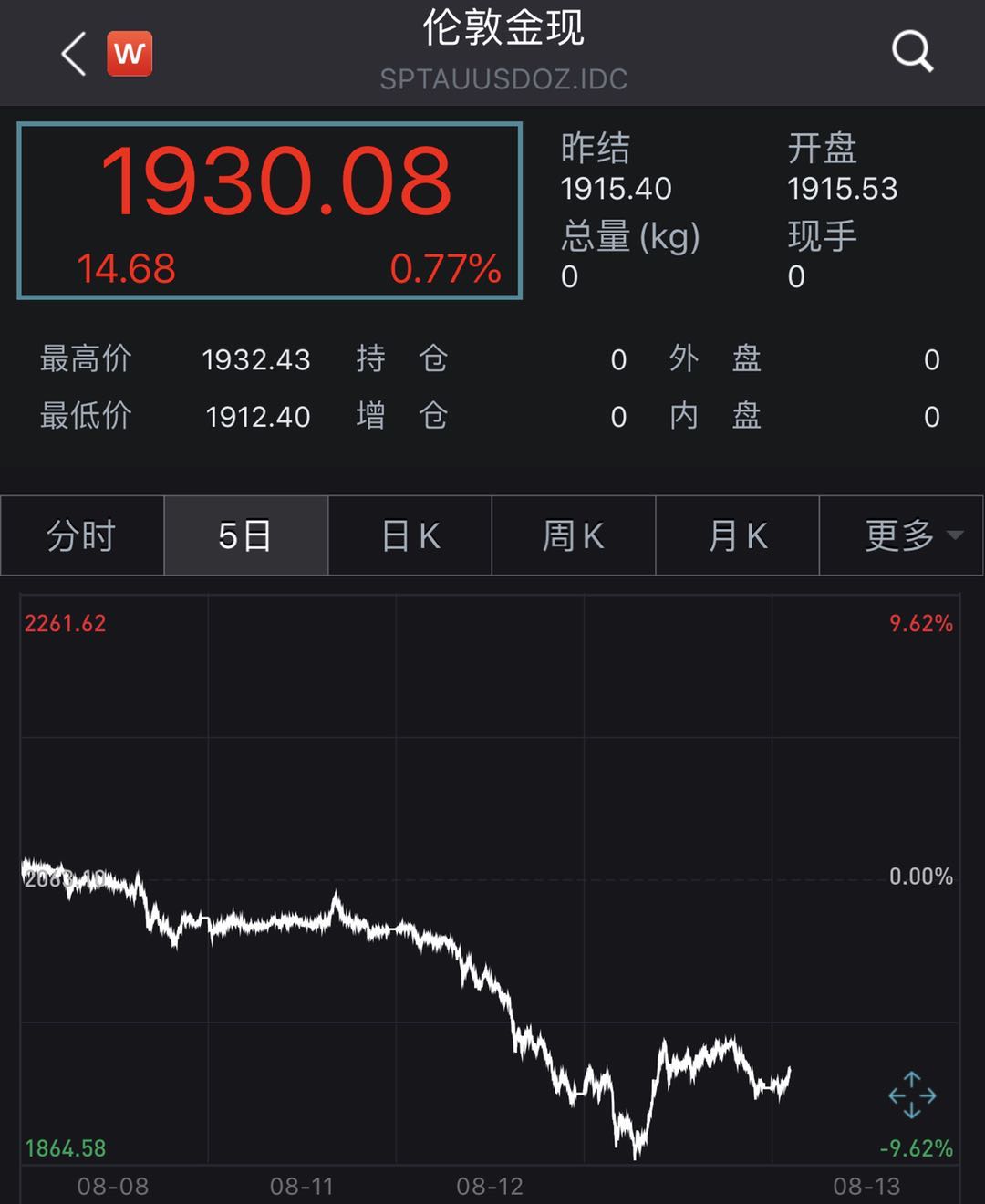Switch to the 分时 chart tab
This screenshot has width=985, height=1204.
click(82, 536)
